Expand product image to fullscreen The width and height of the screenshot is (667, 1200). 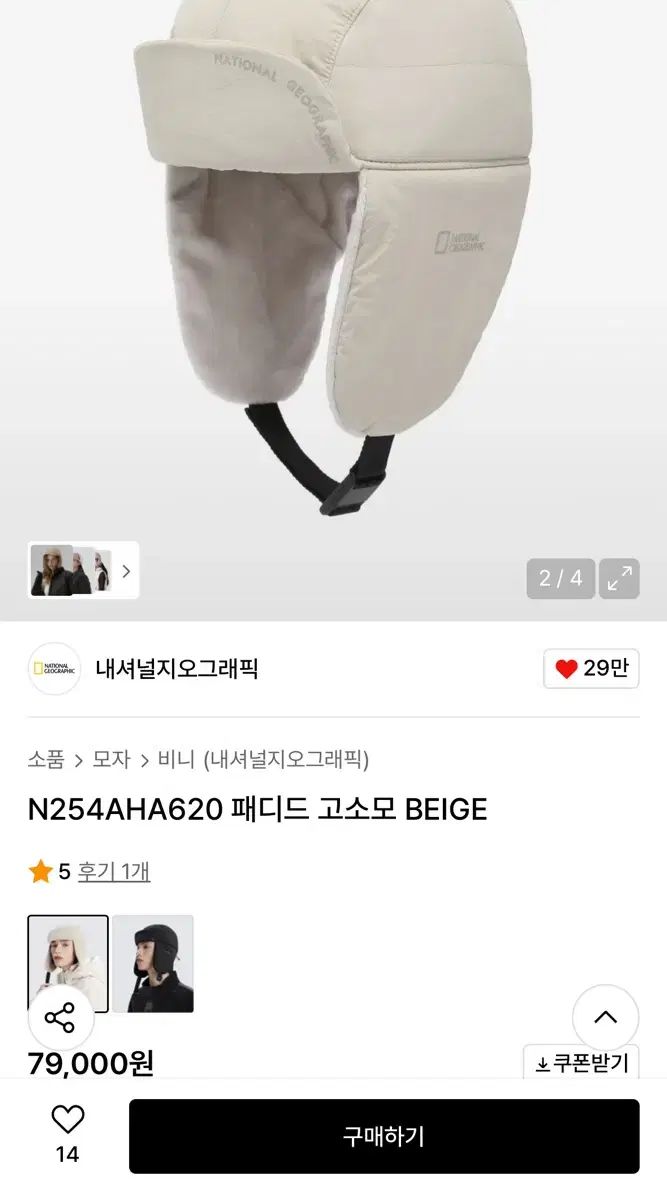[x=619, y=578]
